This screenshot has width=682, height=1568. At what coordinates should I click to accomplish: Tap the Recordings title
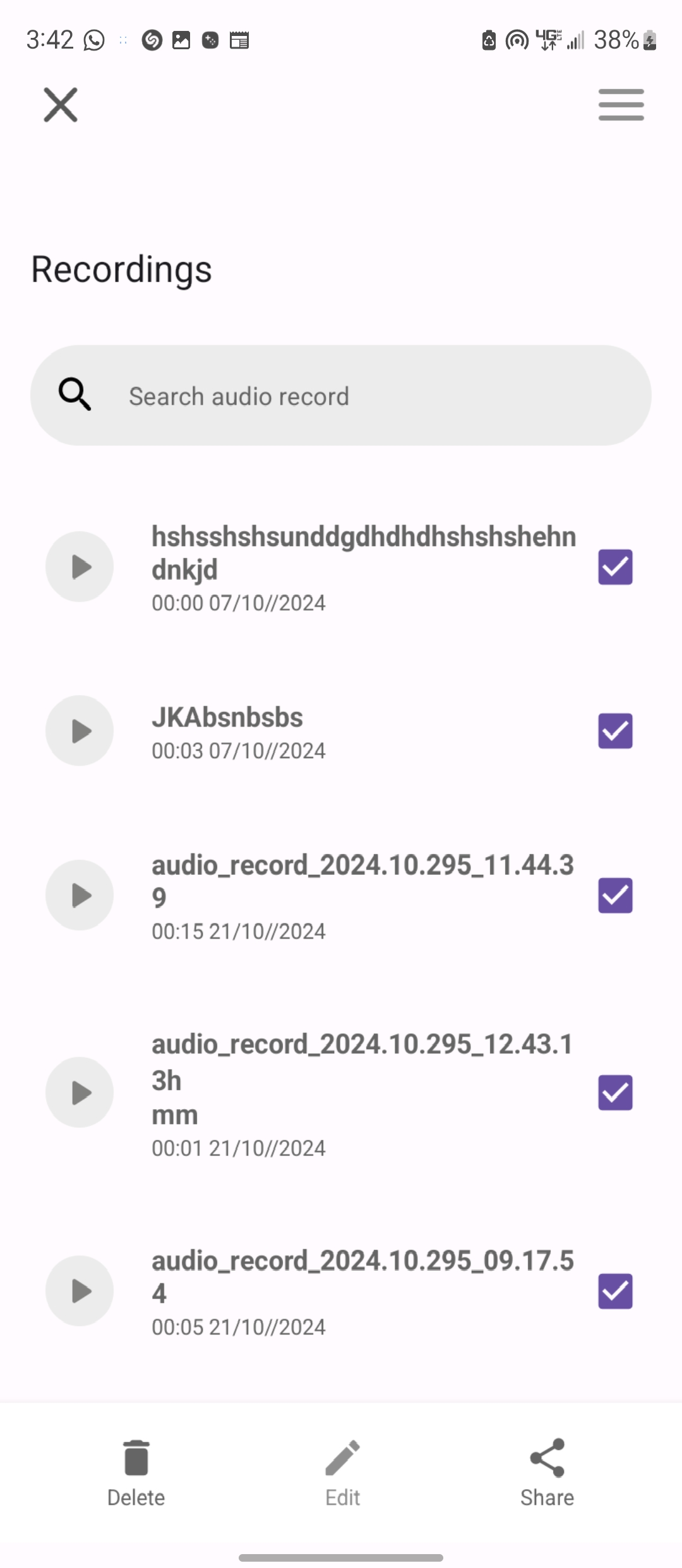[x=122, y=270]
